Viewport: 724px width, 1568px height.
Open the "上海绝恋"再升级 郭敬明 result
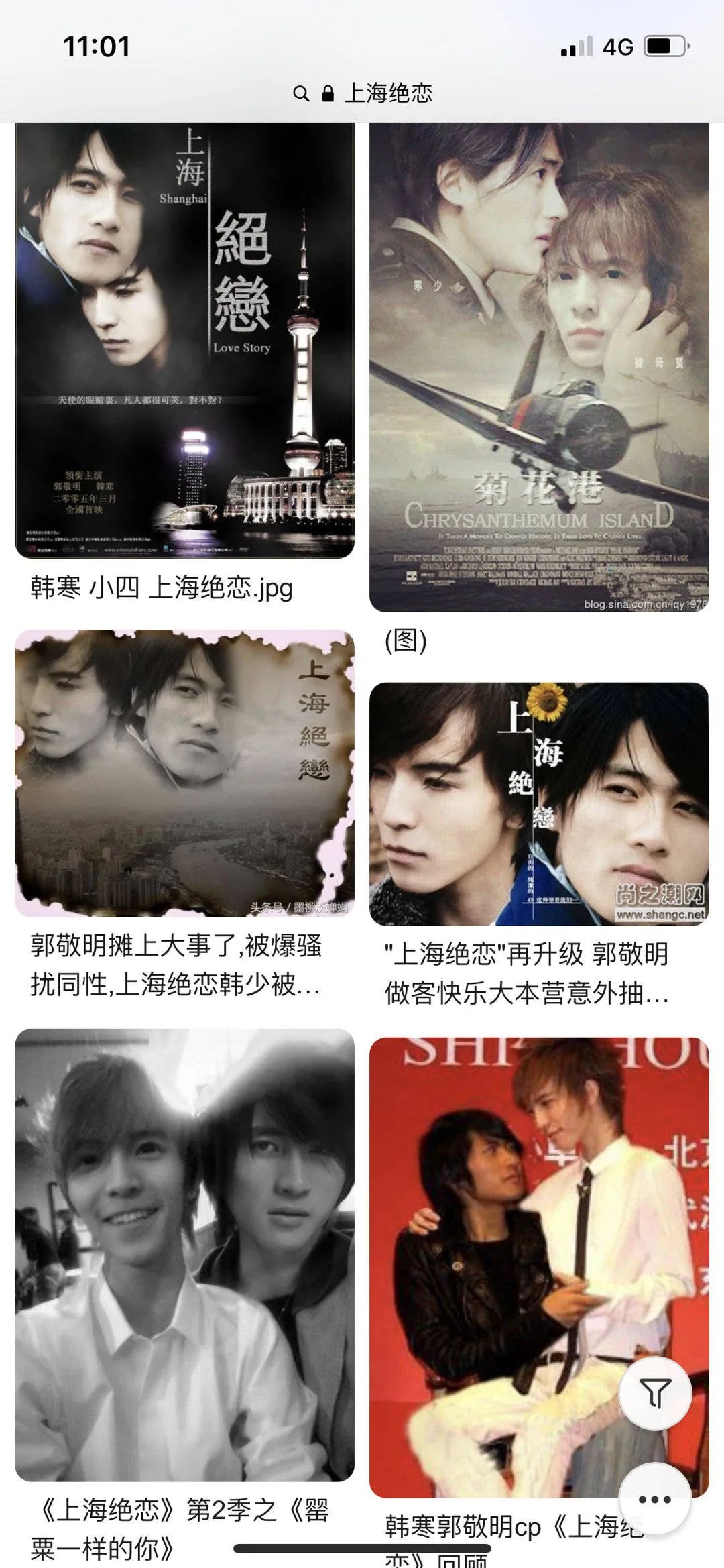(539, 803)
